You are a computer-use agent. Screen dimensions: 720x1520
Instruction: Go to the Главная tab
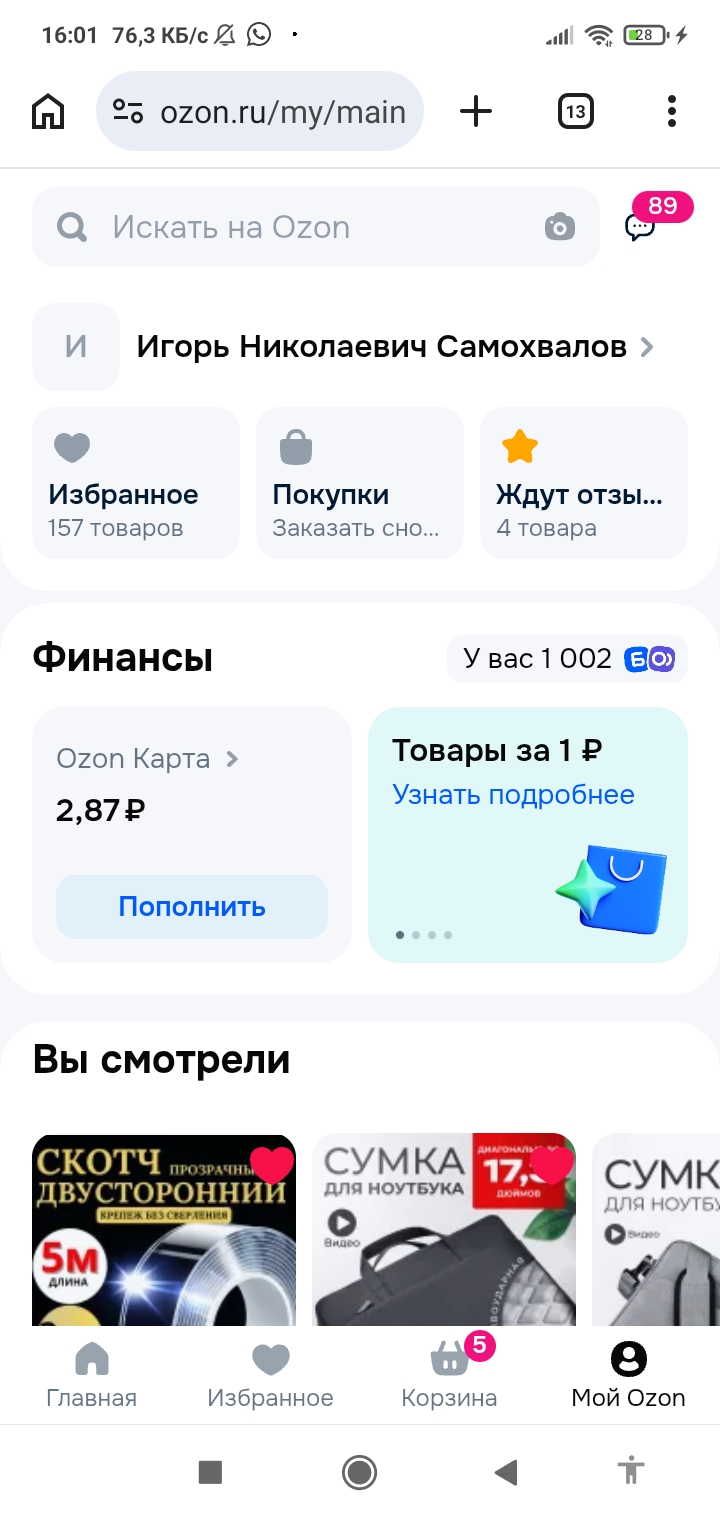coord(92,1375)
